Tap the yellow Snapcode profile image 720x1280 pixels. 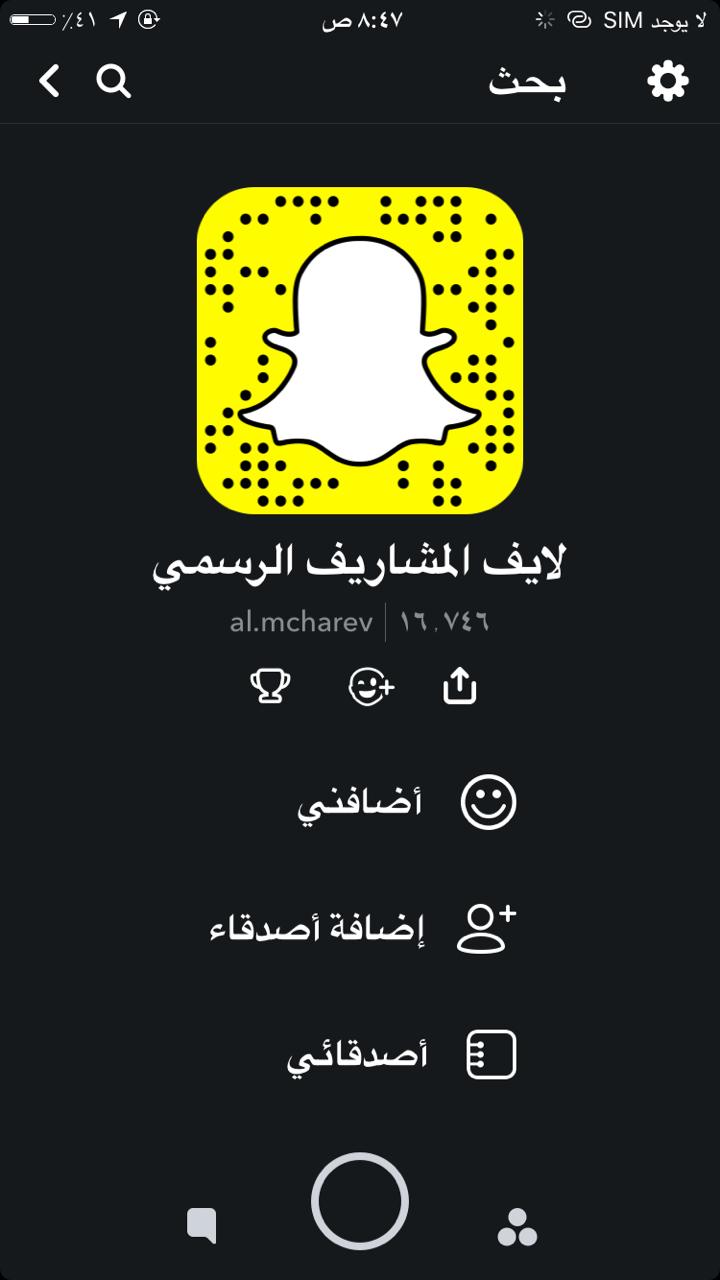(x=360, y=350)
